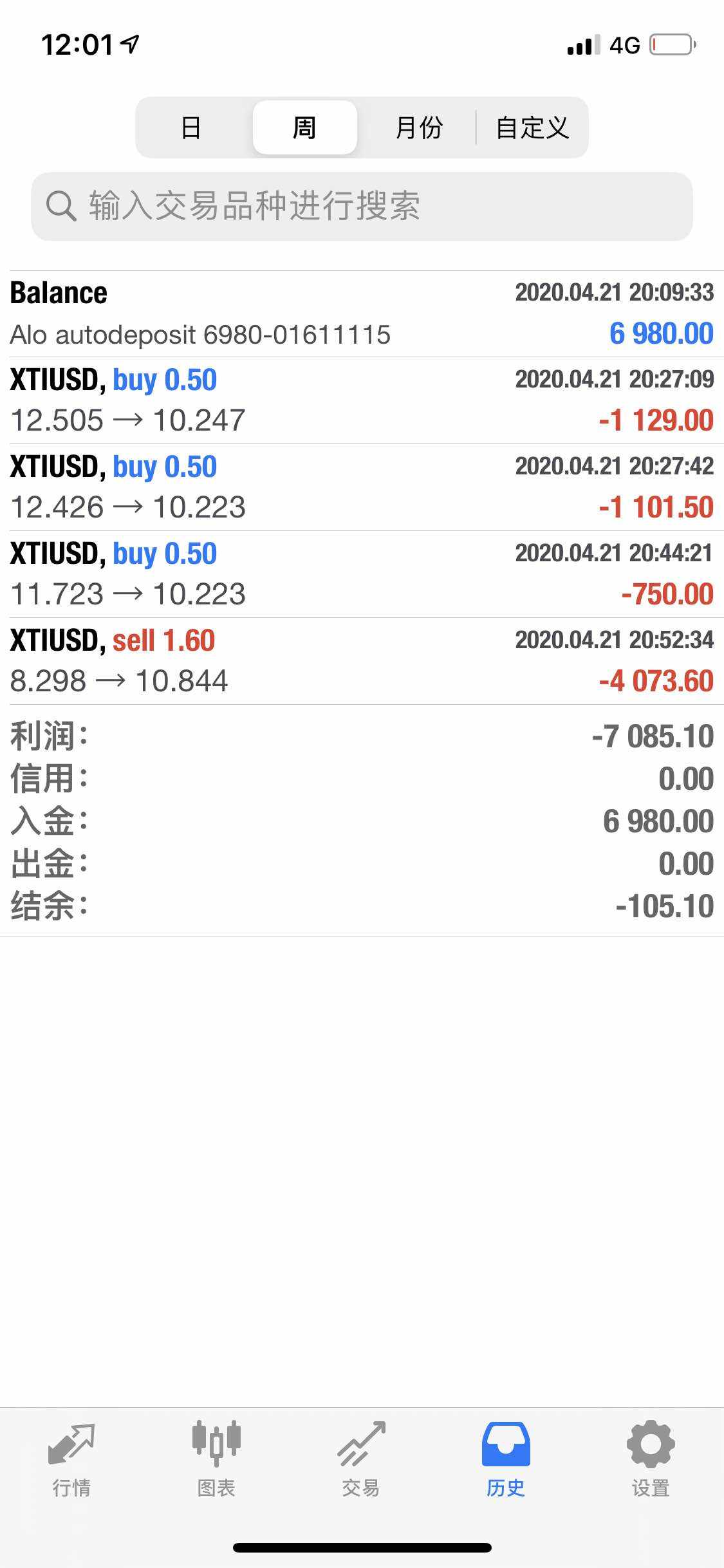Image resolution: width=724 pixels, height=1568 pixels.
Task: Switch to the 月份 (month) period
Action: click(x=419, y=127)
